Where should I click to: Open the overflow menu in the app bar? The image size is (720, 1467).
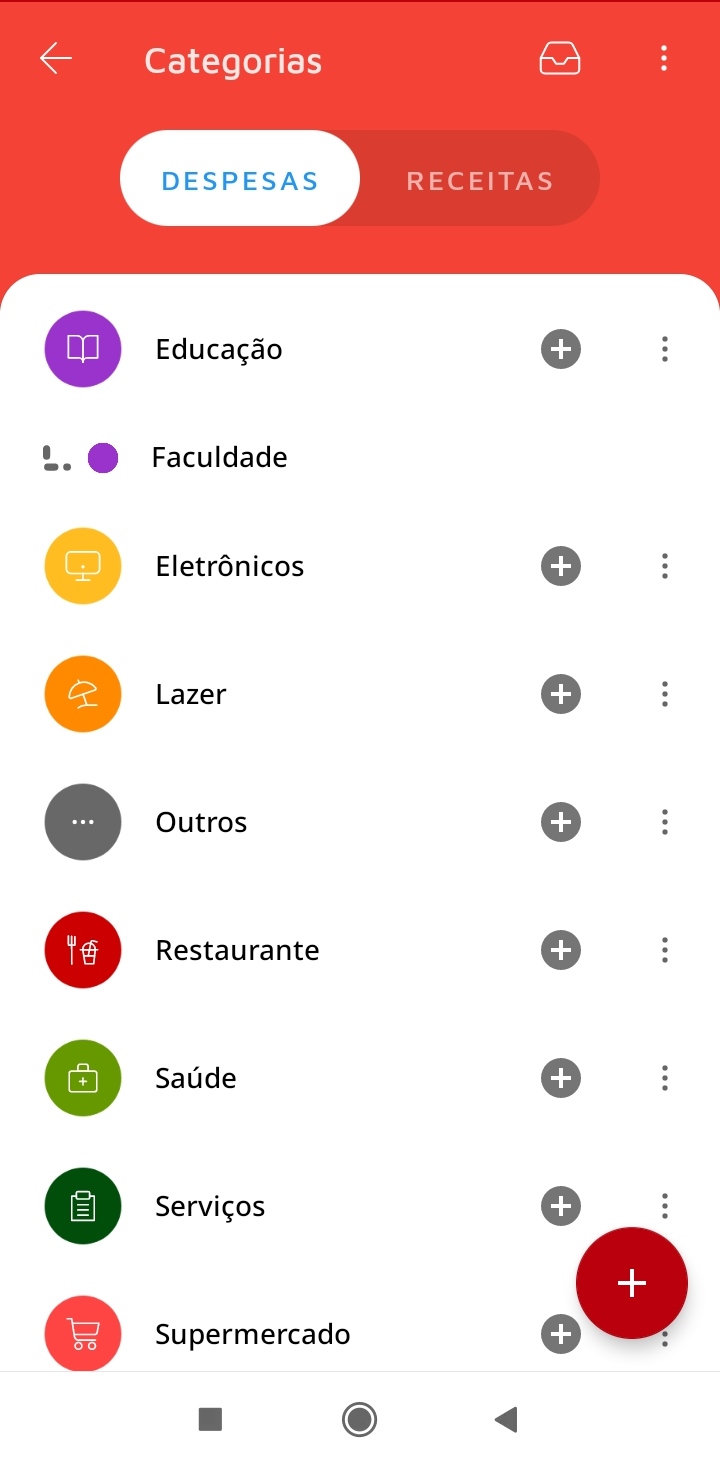pyautogui.click(x=664, y=59)
